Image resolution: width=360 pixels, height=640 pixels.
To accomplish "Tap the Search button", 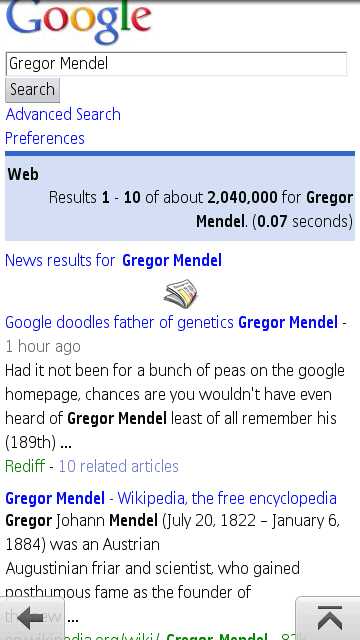I will [x=33, y=90].
